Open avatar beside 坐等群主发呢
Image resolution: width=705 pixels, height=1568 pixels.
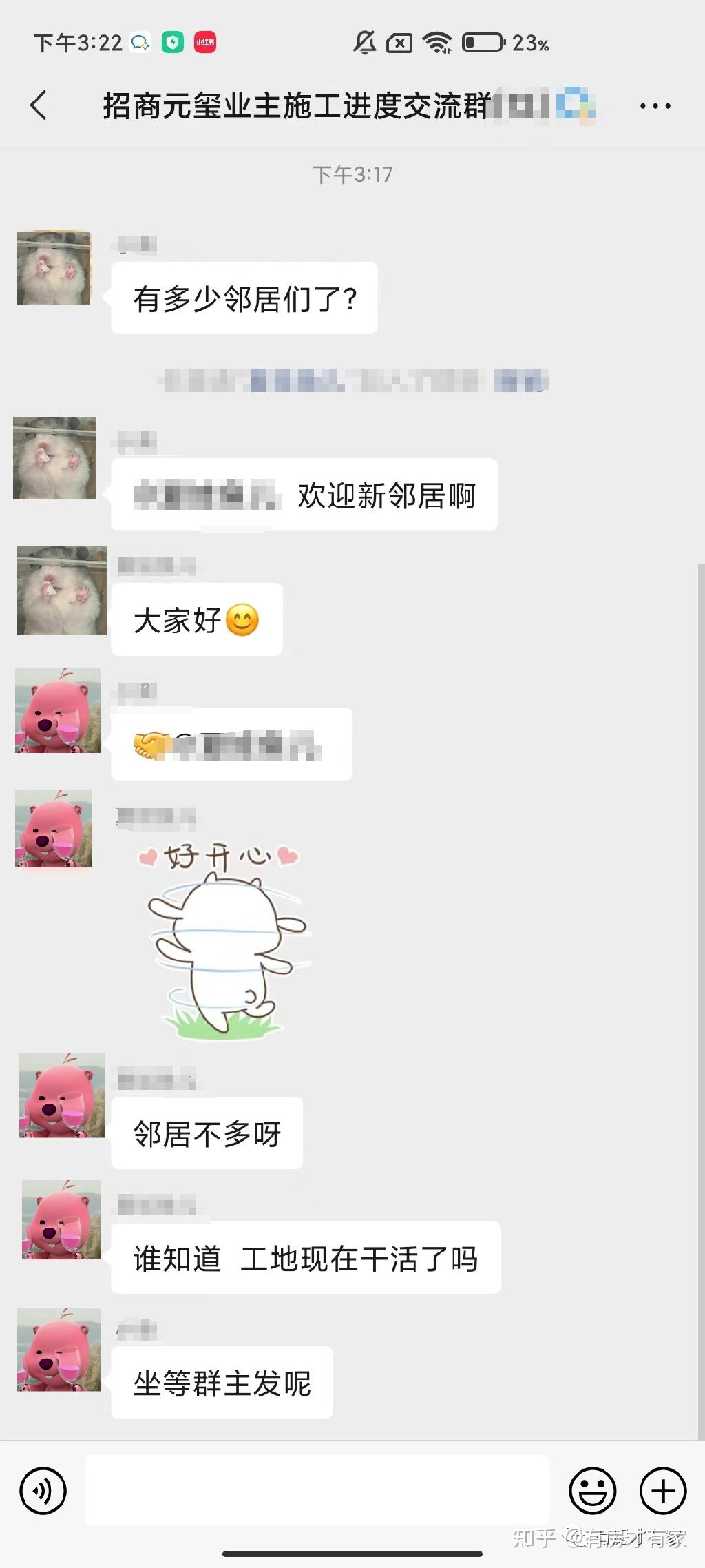click(x=59, y=1350)
